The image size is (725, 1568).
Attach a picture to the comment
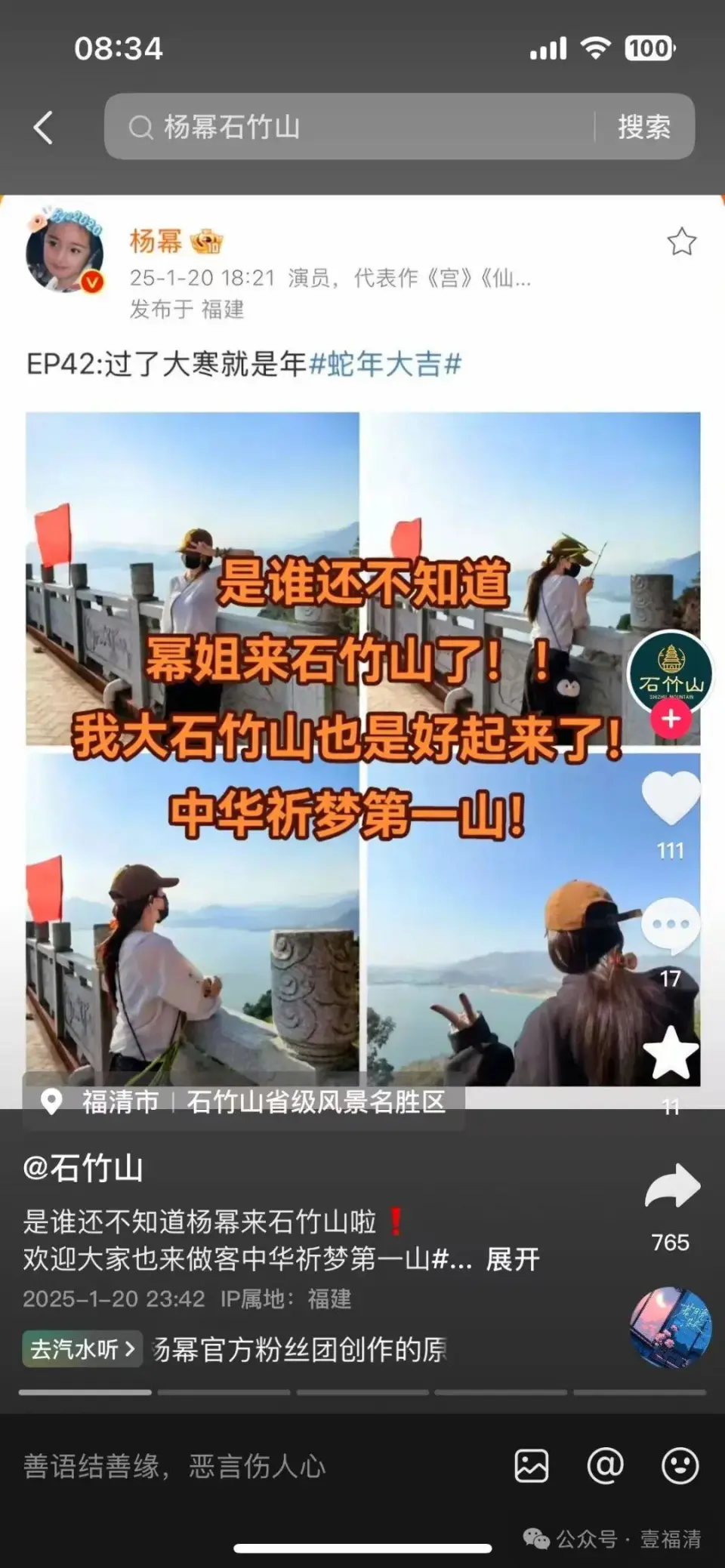point(532,1466)
